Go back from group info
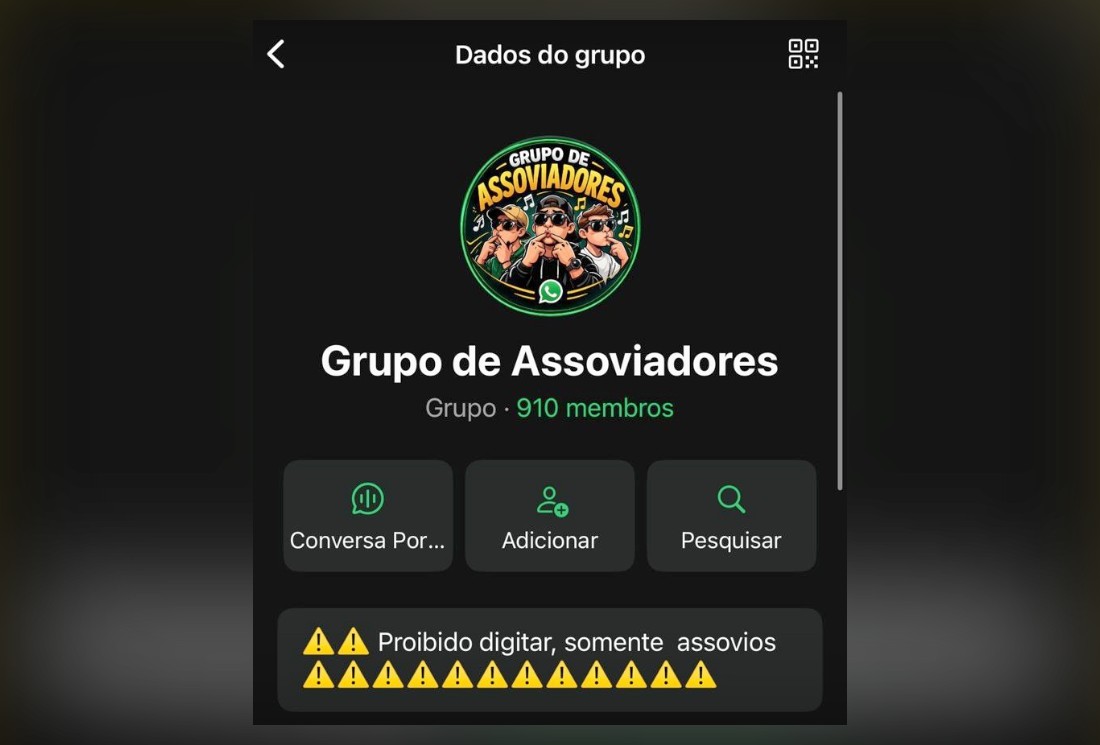The width and height of the screenshot is (1100, 745). click(277, 54)
